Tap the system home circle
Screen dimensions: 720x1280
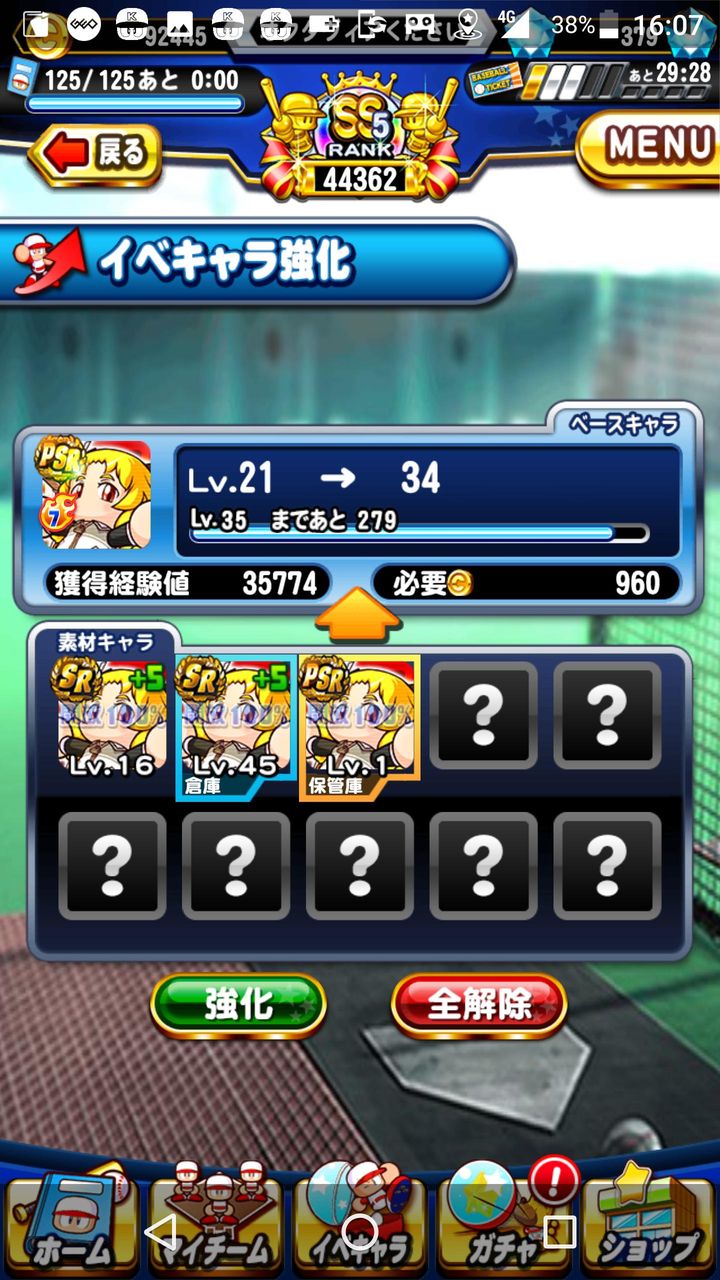click(360, 1231)
